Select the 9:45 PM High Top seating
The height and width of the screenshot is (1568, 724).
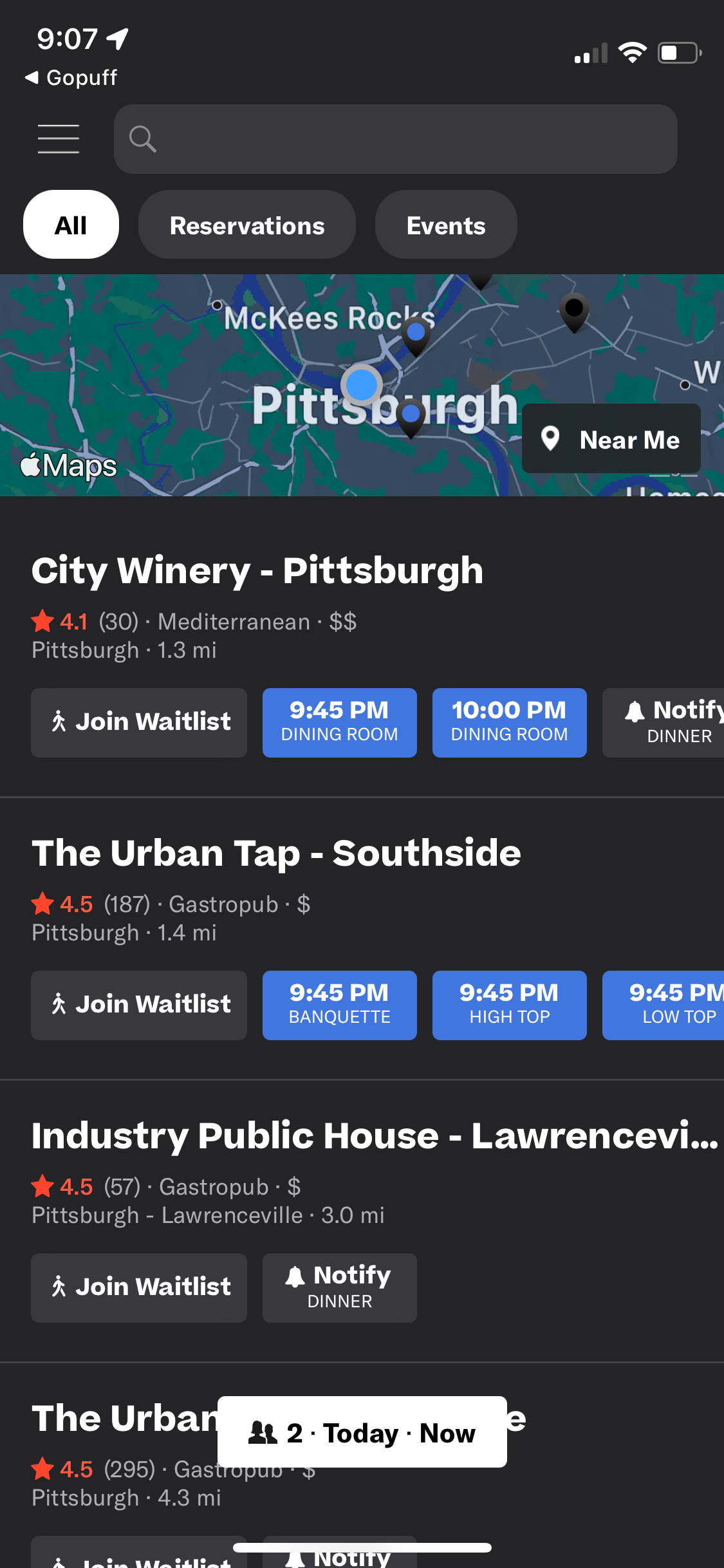(x=509, y=1005)
